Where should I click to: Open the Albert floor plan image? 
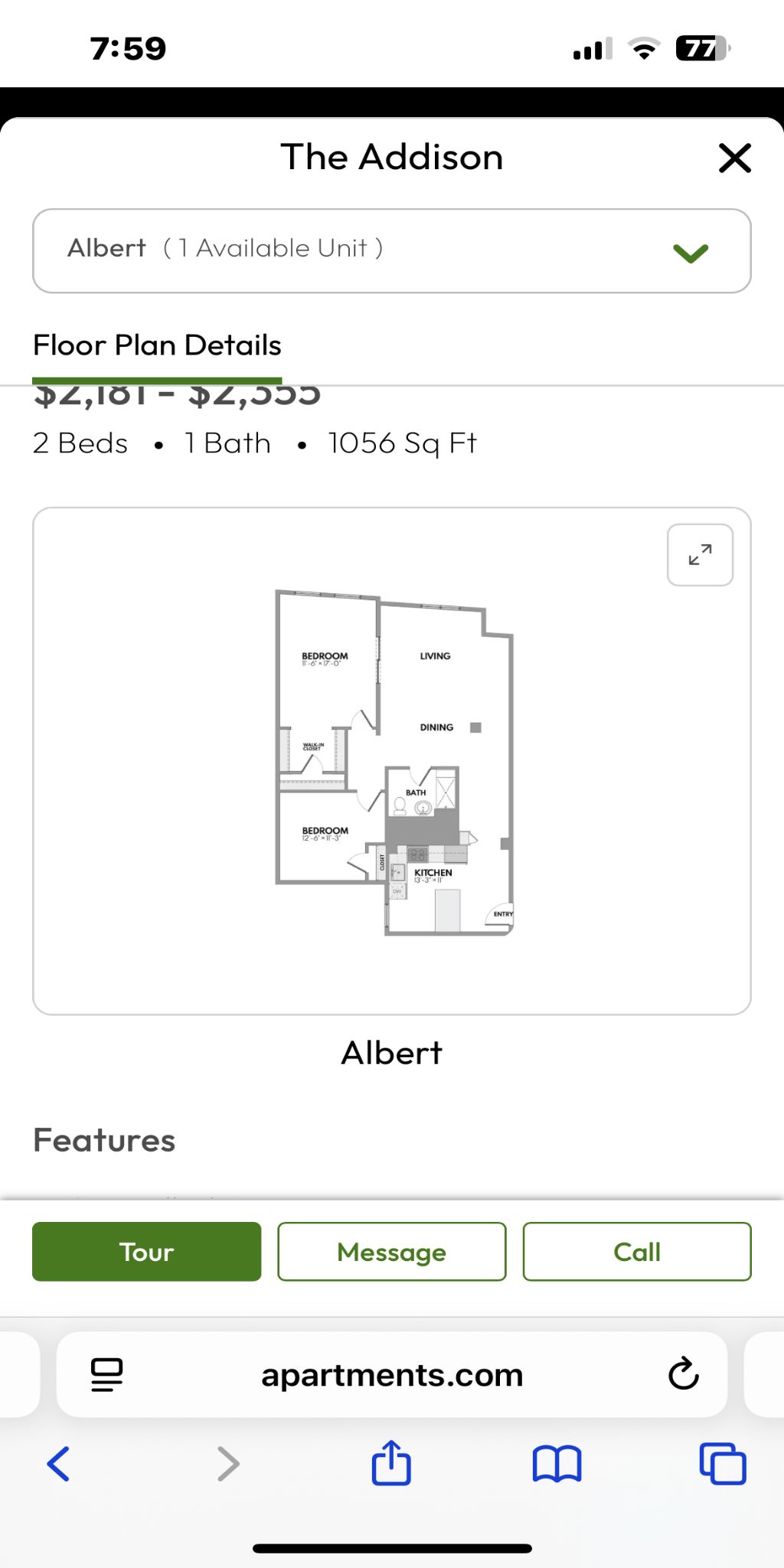point(394,762)
